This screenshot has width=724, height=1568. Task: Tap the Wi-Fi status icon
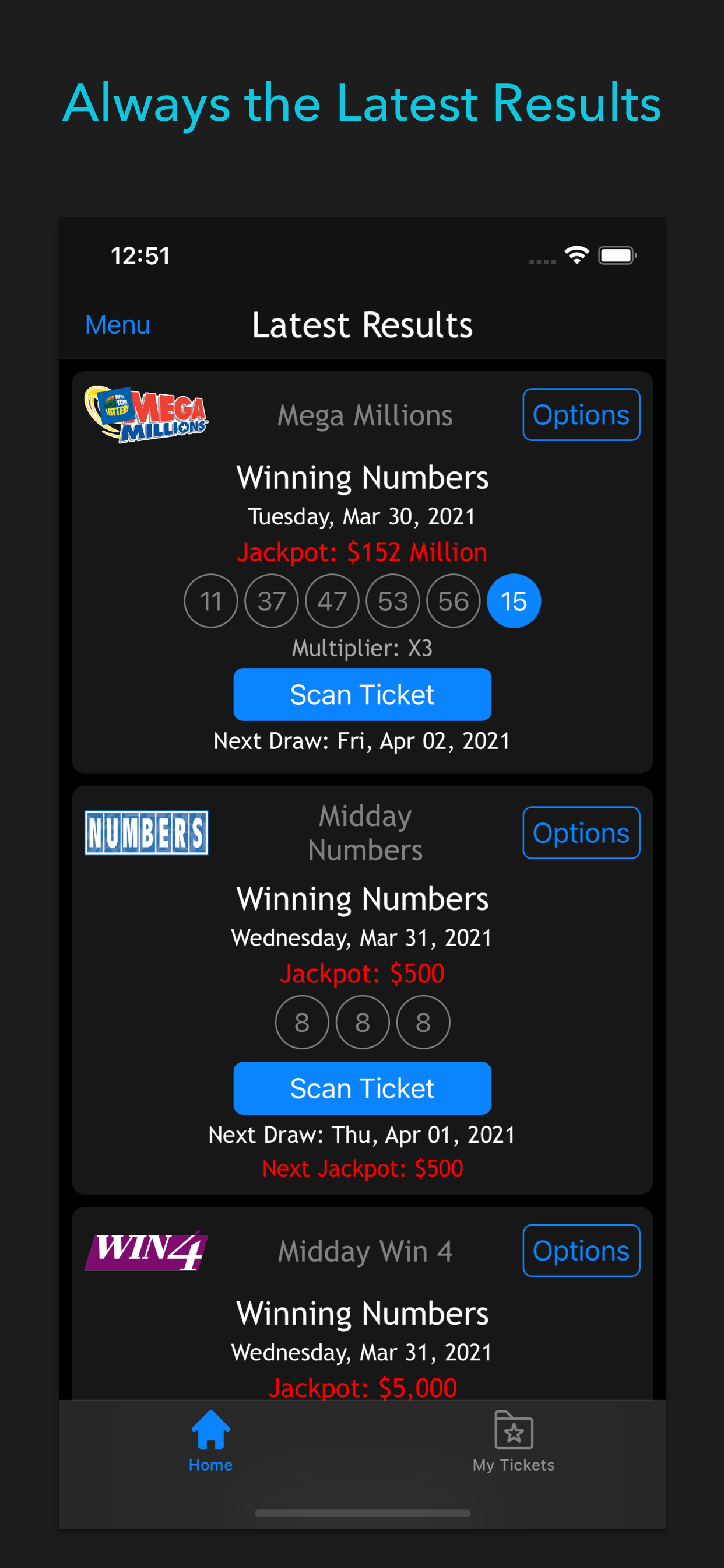[x=574, y=256]
